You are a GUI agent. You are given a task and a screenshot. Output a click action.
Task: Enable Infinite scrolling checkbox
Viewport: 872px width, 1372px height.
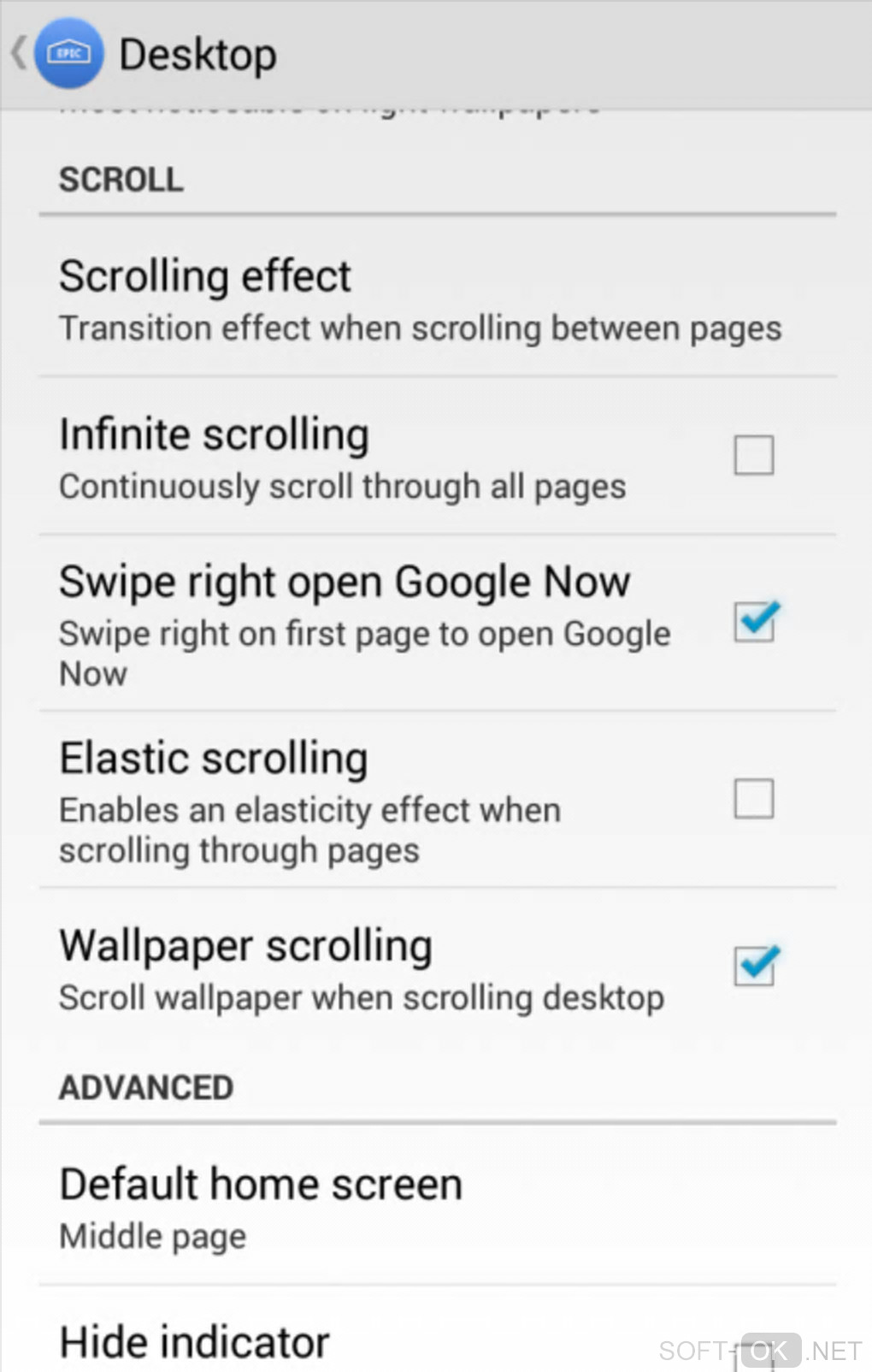tap(753, 455)
